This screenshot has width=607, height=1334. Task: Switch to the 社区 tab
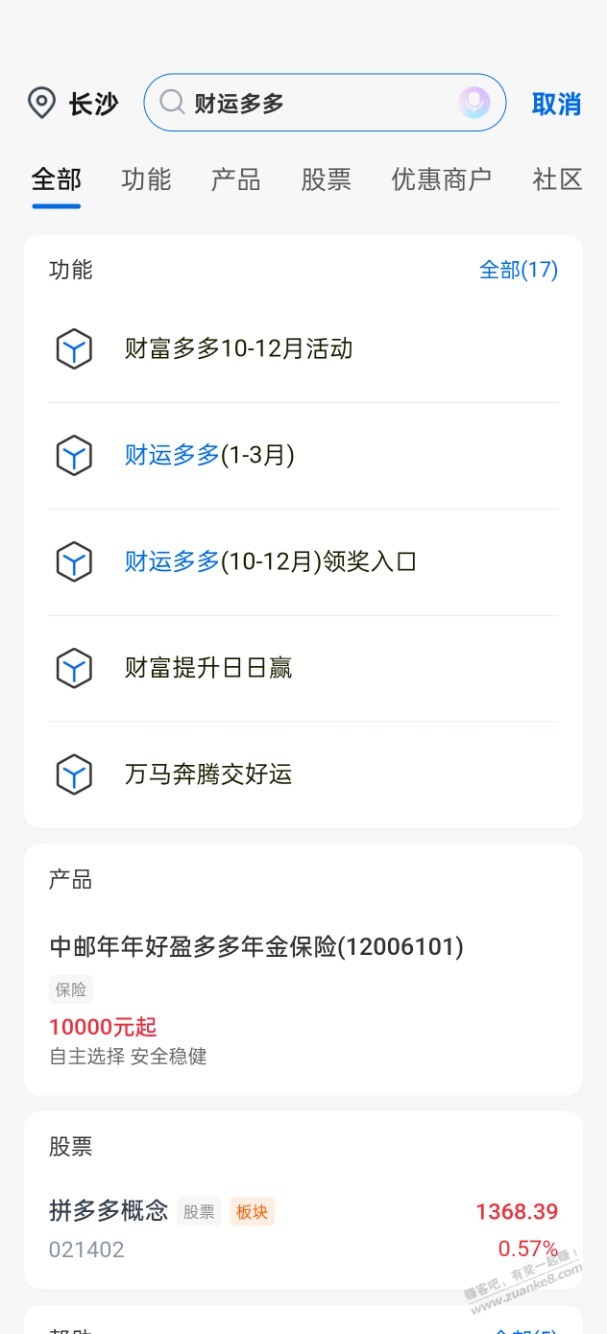pyautogui.click(x=557, y=180)
